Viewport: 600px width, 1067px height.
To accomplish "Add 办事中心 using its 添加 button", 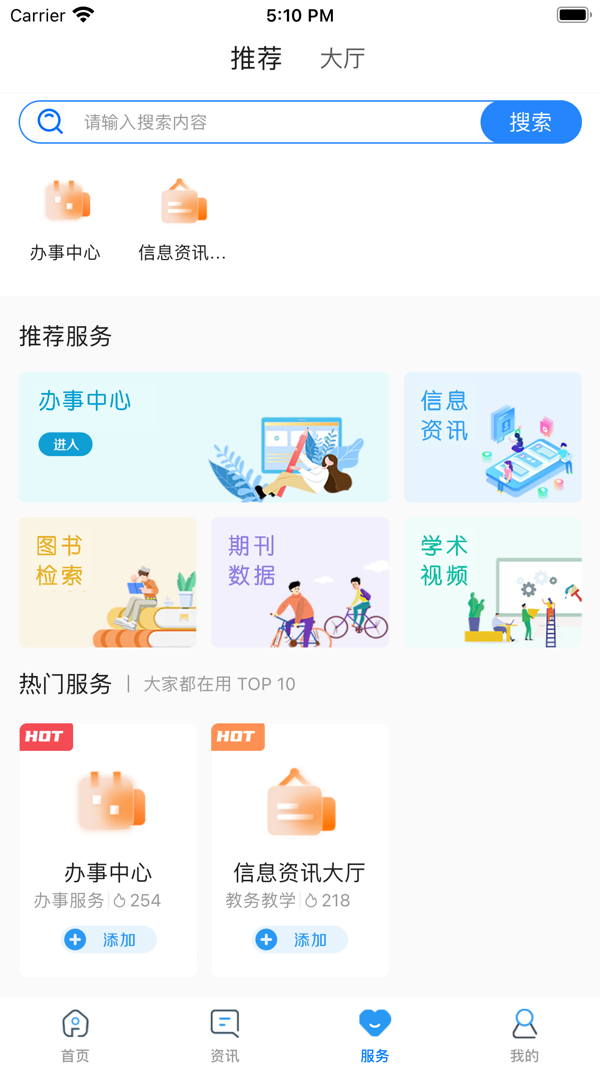I will 108,940.
